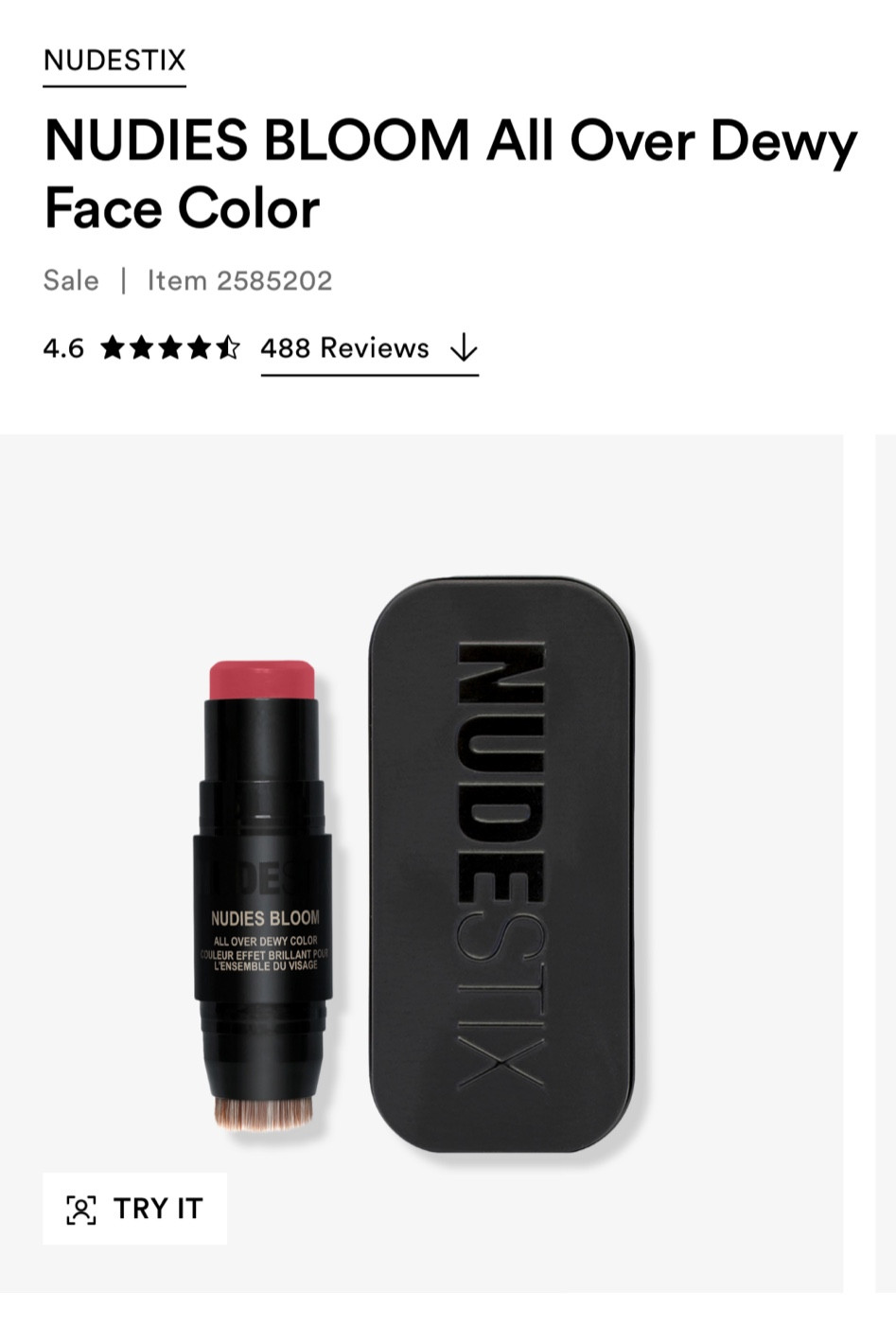Click the downward arrow beside 488 Reviews
The height and width of the screenshot is (1344, 896).
(x=463, y=349)
